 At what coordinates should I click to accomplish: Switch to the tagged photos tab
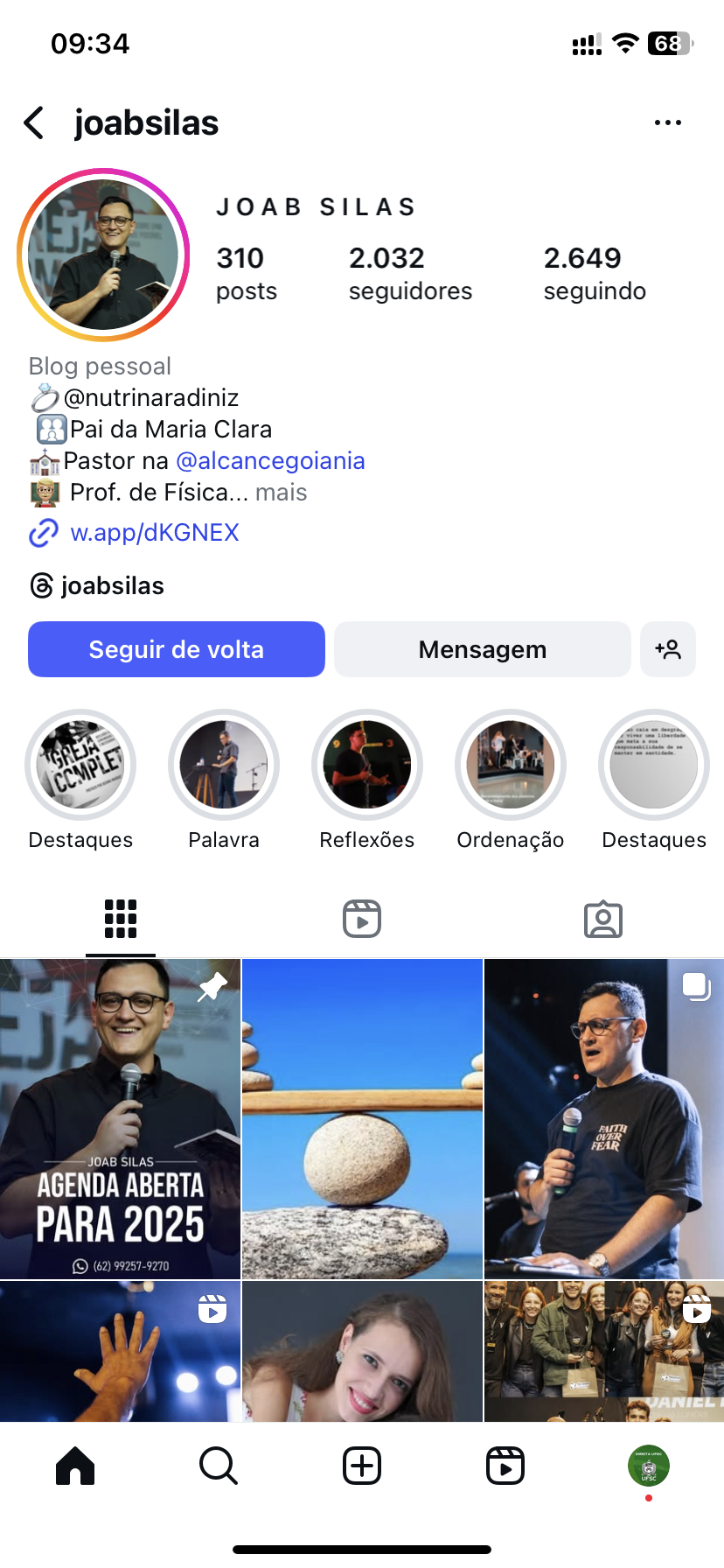(x=603, y=919)
